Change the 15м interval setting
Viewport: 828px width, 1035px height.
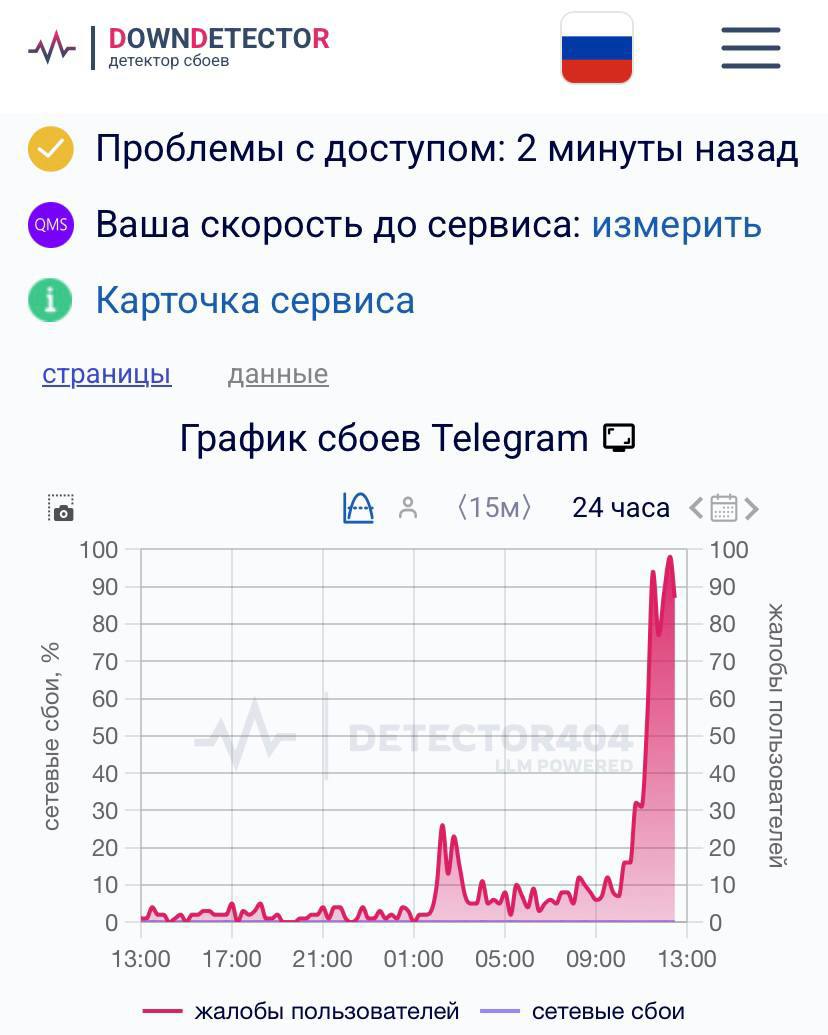click(494, 508)
